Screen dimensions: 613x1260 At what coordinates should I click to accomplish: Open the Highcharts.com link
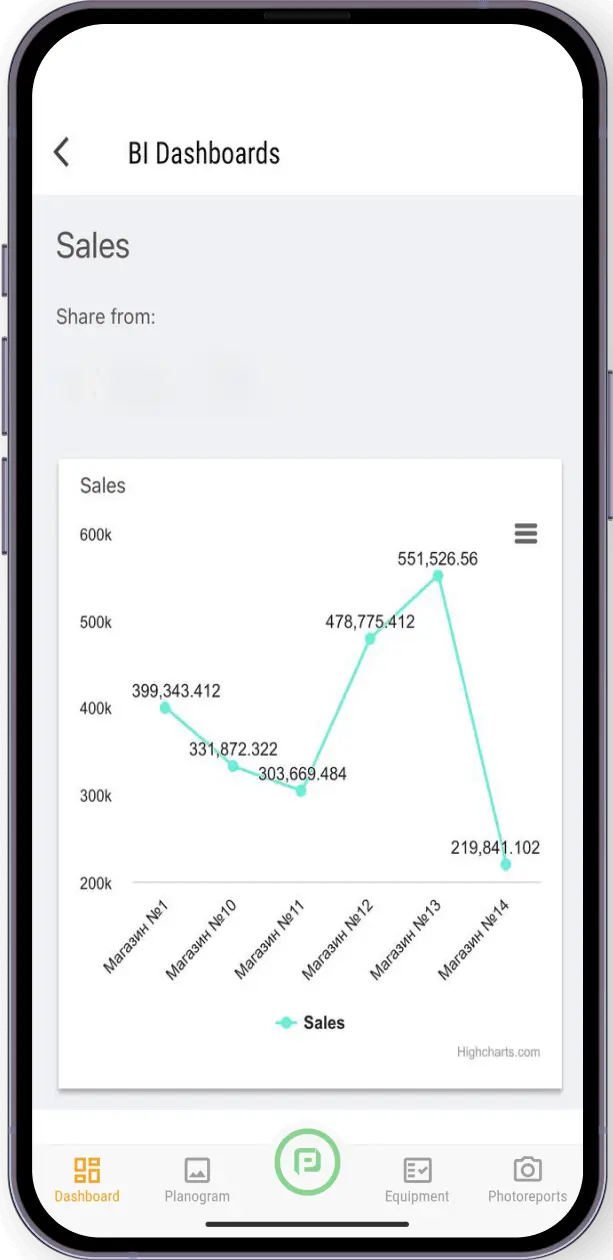(x=498, y=1052)
